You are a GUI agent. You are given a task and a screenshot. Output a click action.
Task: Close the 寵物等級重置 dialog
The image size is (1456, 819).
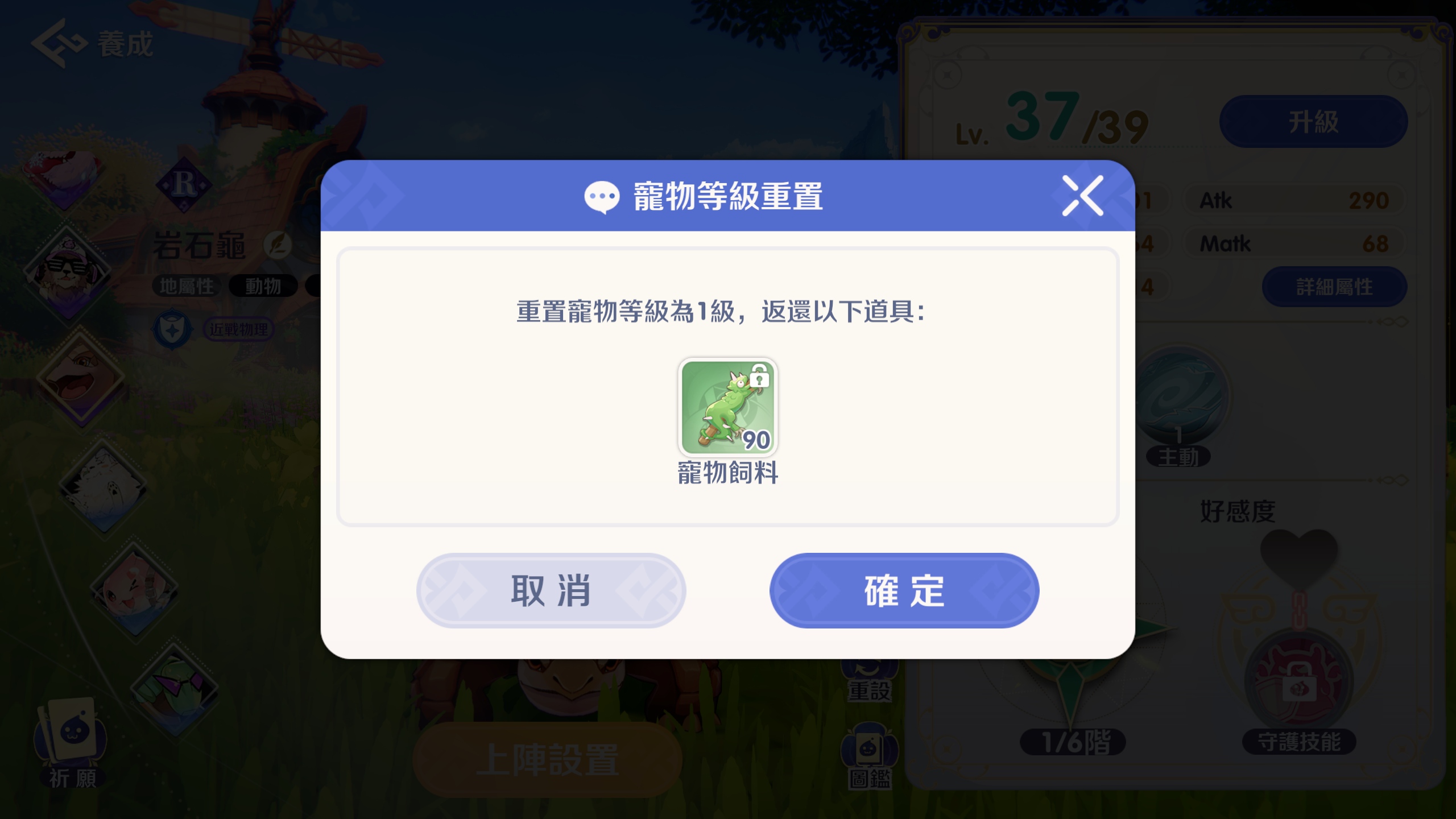[x=1082, y=196]
